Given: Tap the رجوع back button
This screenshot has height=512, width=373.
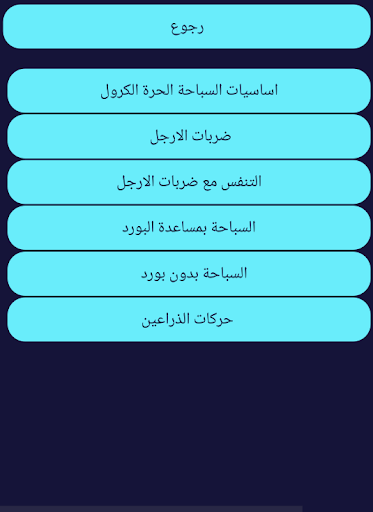Looking at the screenshot, I should [187, 27].
